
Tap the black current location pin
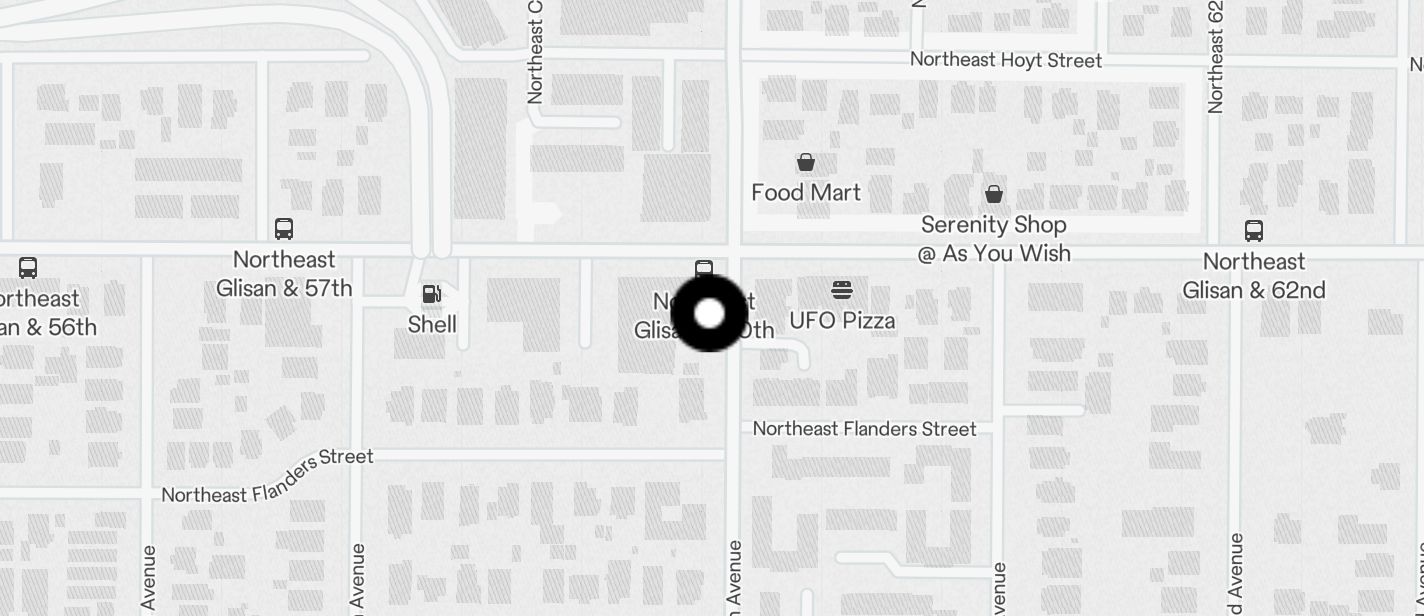pos(709,313)
